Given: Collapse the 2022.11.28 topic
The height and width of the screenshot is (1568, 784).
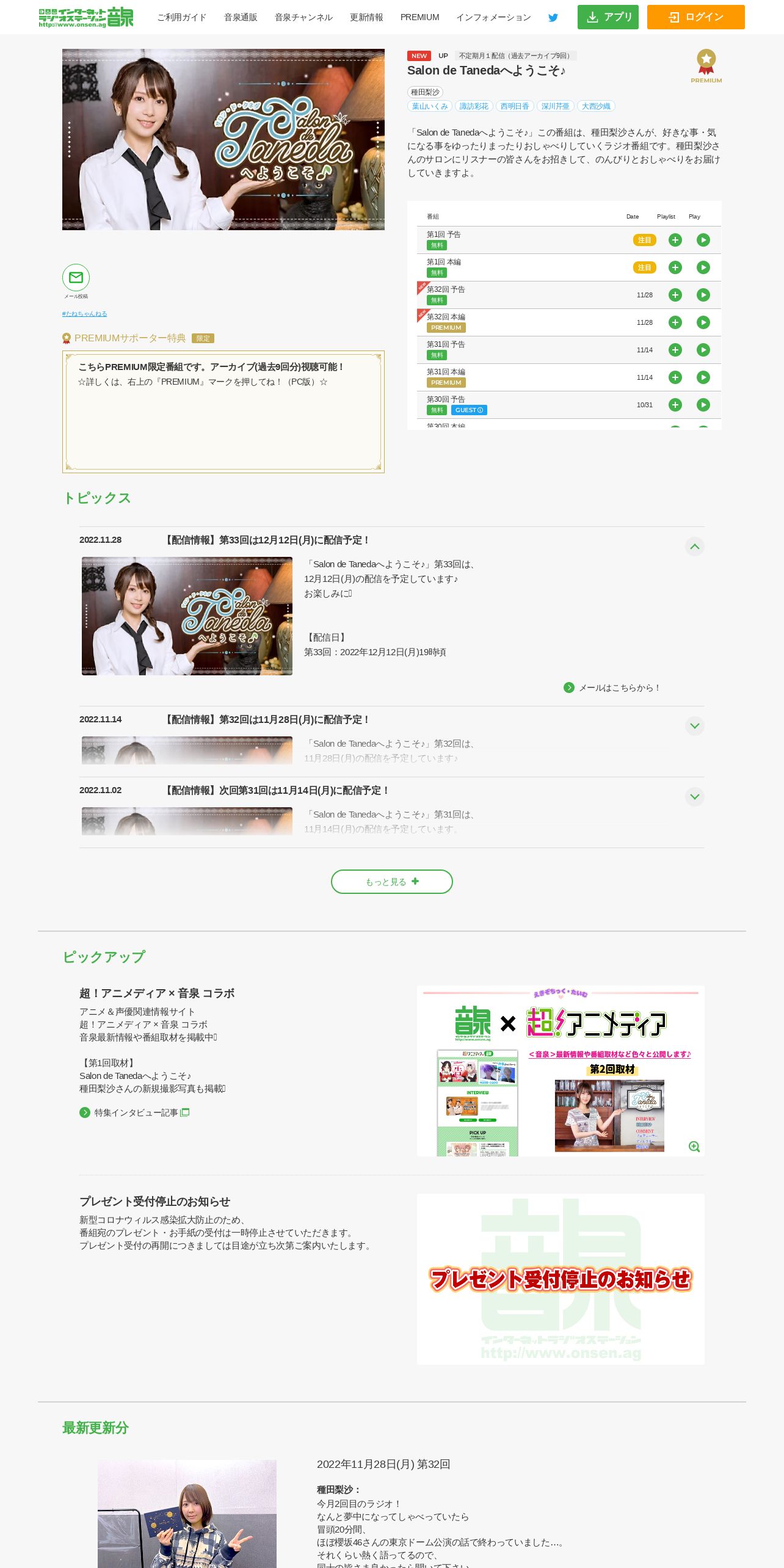Looking at the screenshot, I should 695,546.
